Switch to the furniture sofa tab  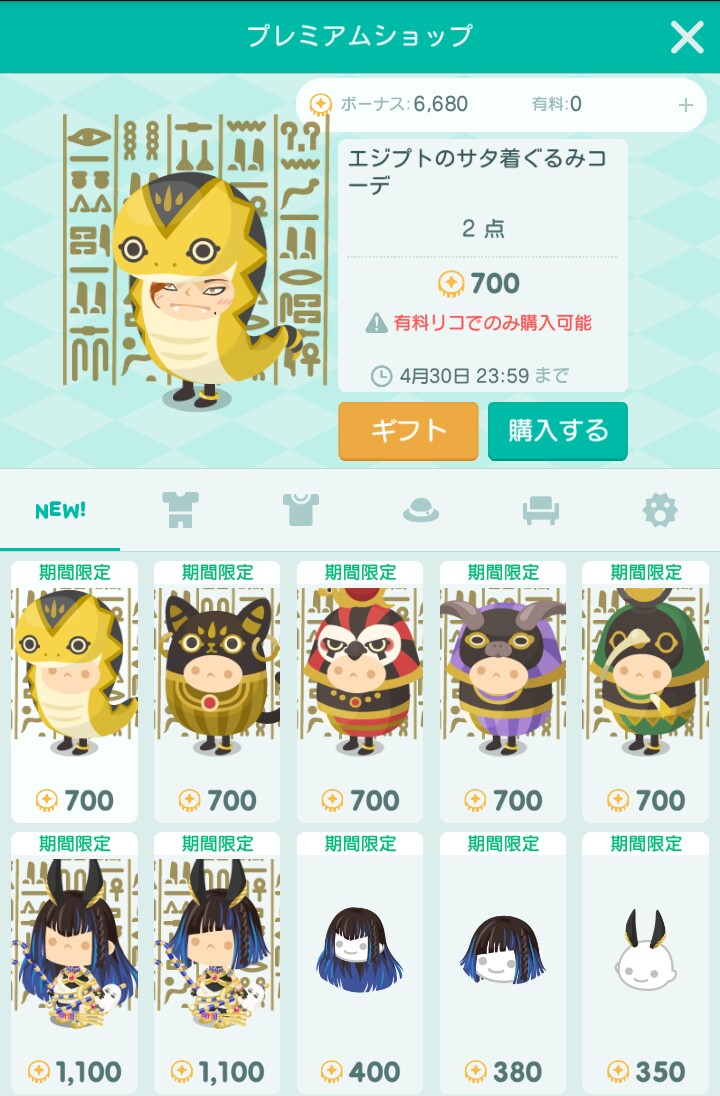click(540, 511)
